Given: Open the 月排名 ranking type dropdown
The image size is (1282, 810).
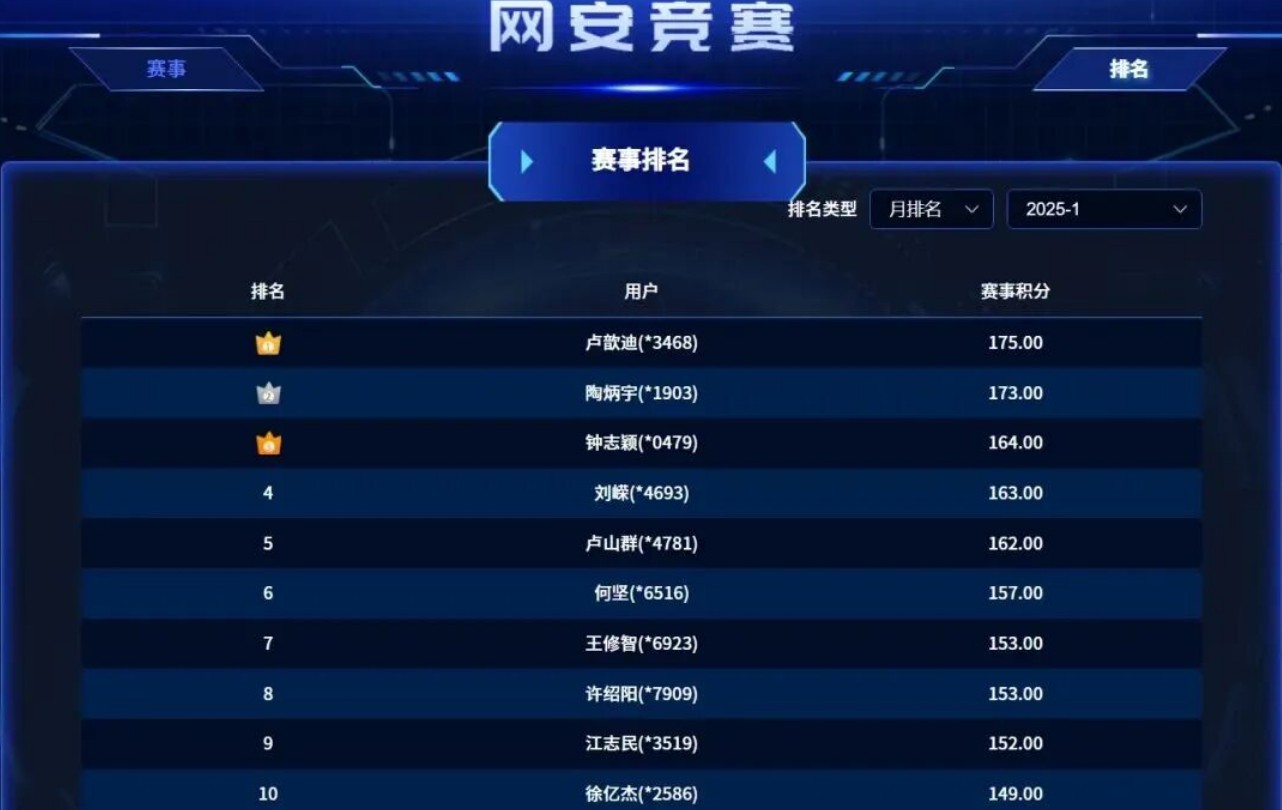Looking at the screenshot, I should point(931,209).
